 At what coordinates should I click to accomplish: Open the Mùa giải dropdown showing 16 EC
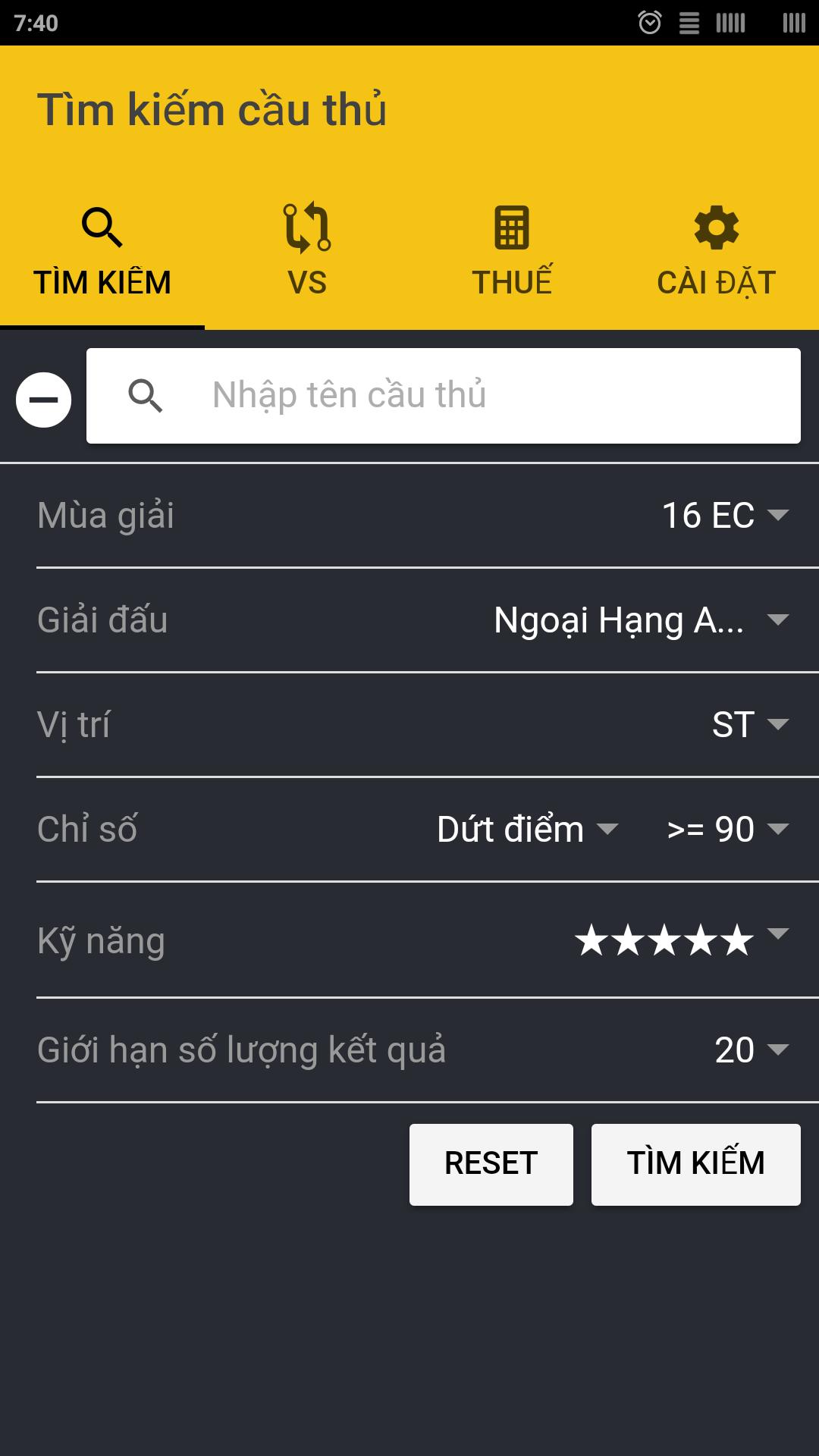[720, 514]
